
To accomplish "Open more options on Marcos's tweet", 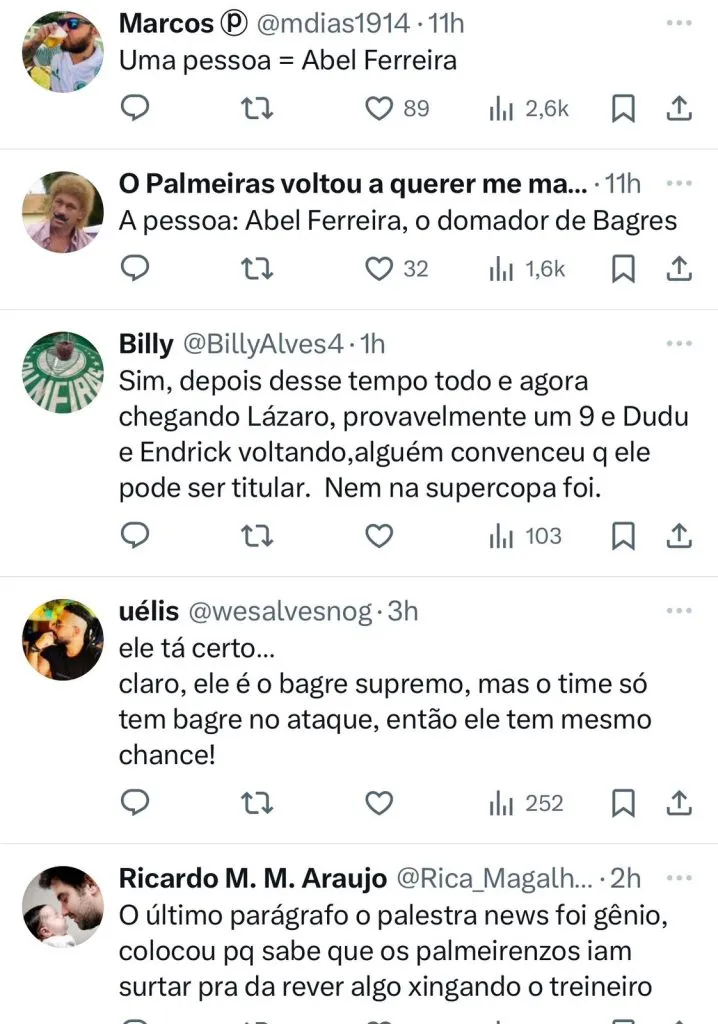I will 679,23.
